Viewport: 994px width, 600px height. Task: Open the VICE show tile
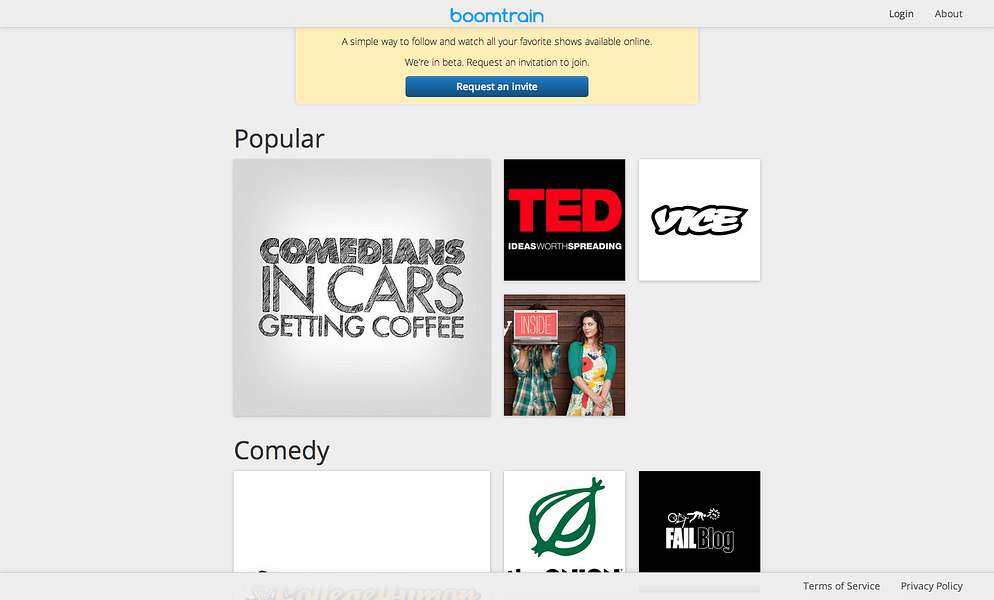[699, 220]
